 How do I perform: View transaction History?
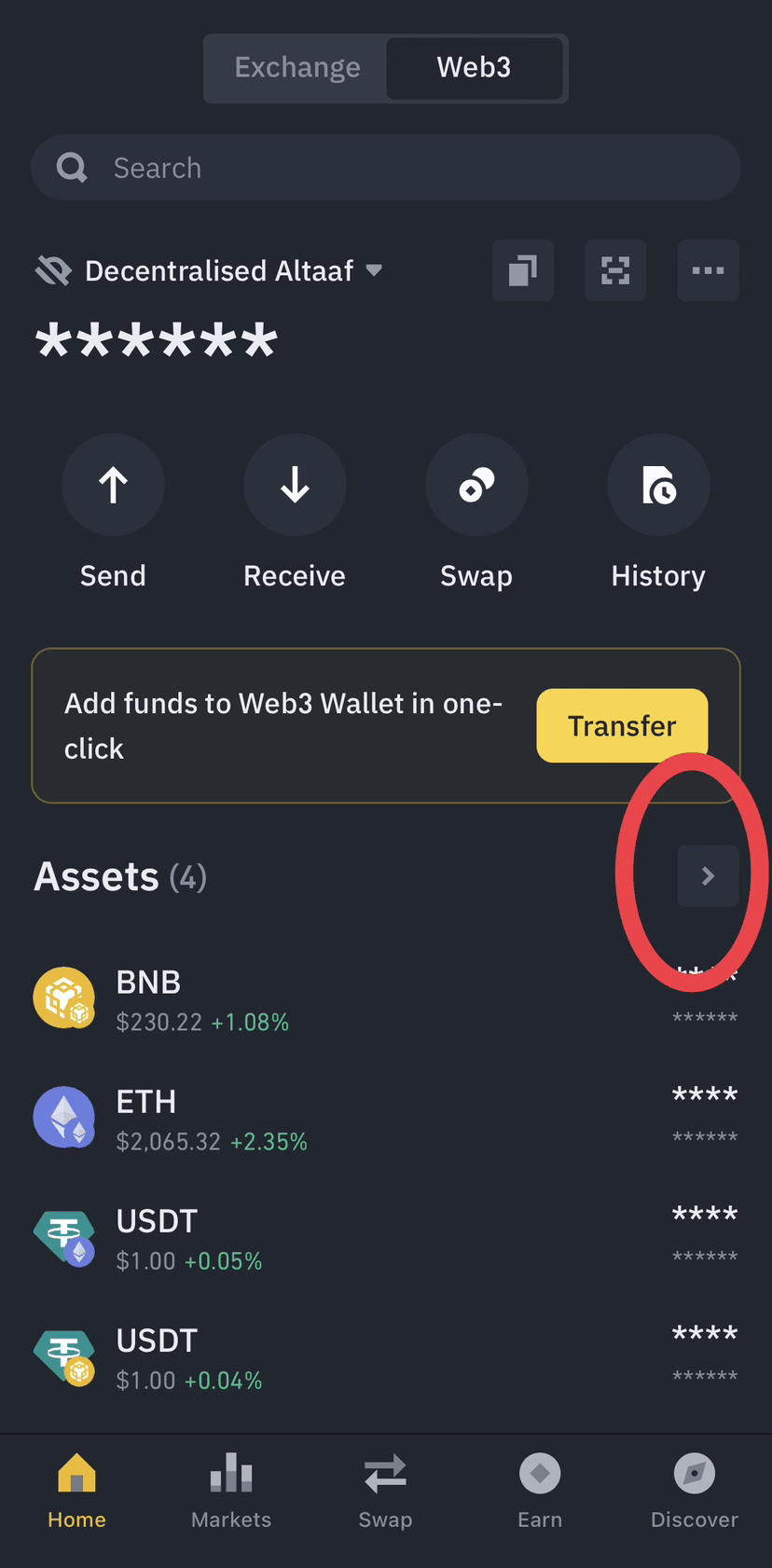[658, 486]
